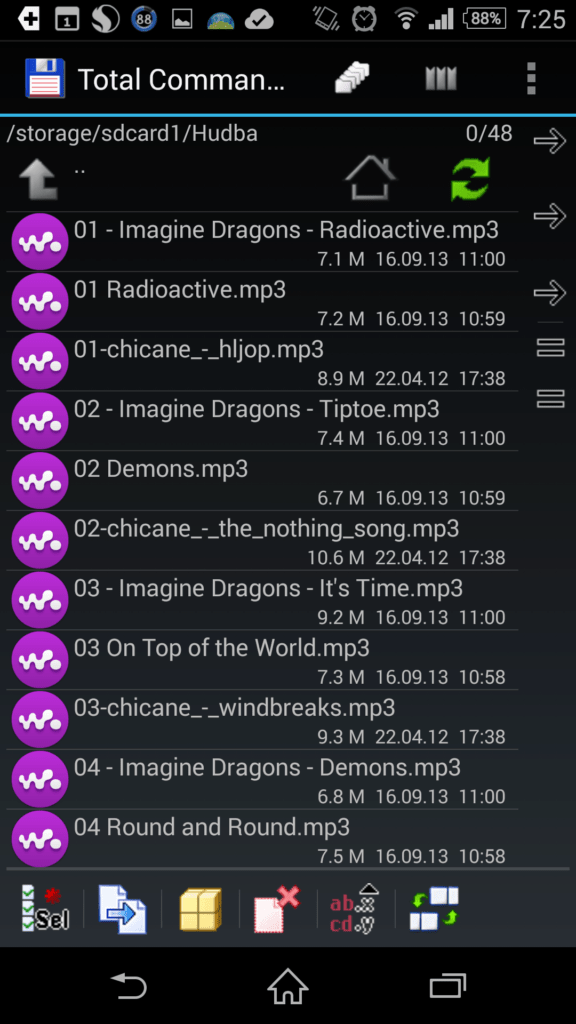Open 02-chicane_-_the_nothing_song.mp3
Screen dimensions: 576x1024
click(262, 541)
